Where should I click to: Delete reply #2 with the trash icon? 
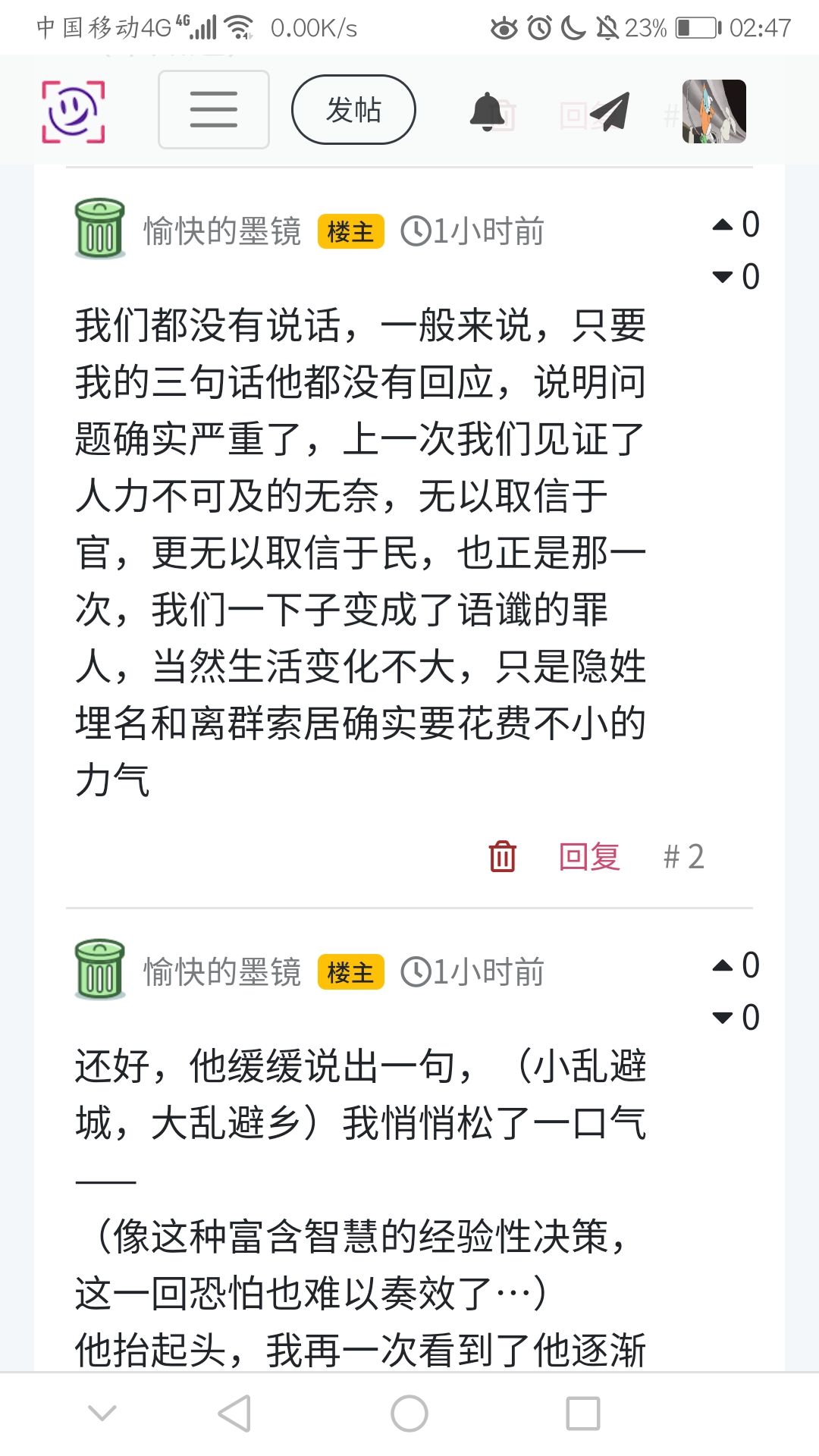502,857
